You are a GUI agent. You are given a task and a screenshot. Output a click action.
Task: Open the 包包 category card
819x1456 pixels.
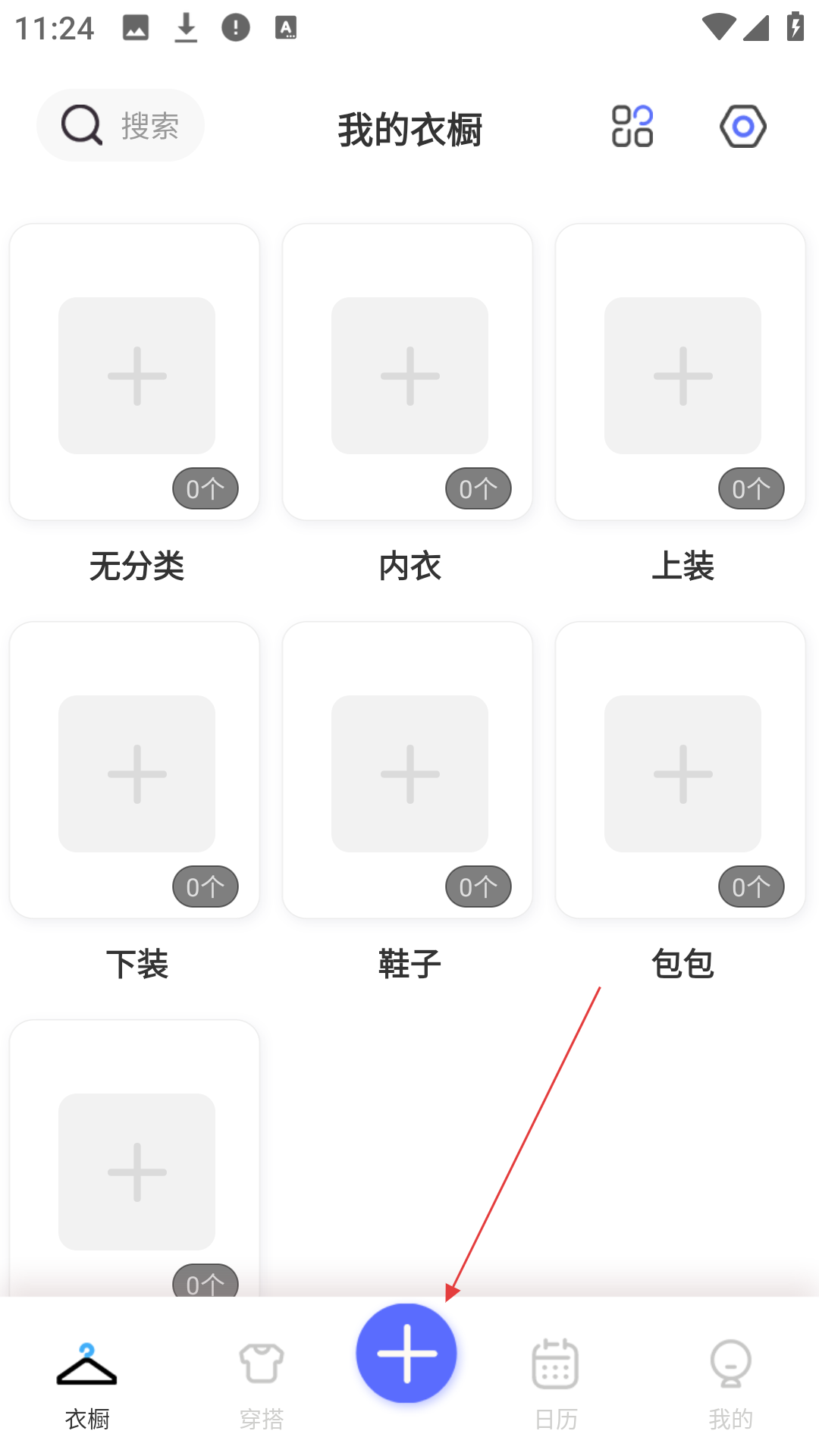(681, 770)
